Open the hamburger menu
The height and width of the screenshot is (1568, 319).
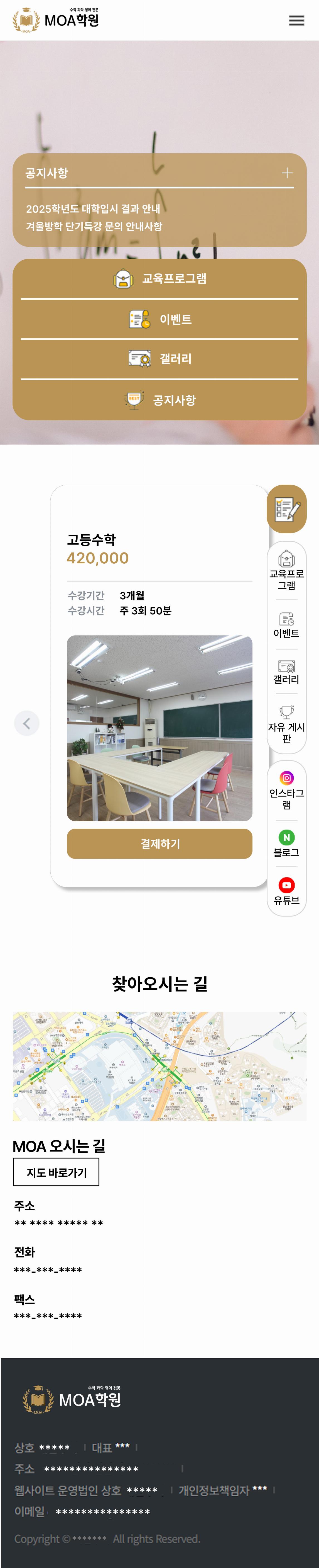coord(296,21)
